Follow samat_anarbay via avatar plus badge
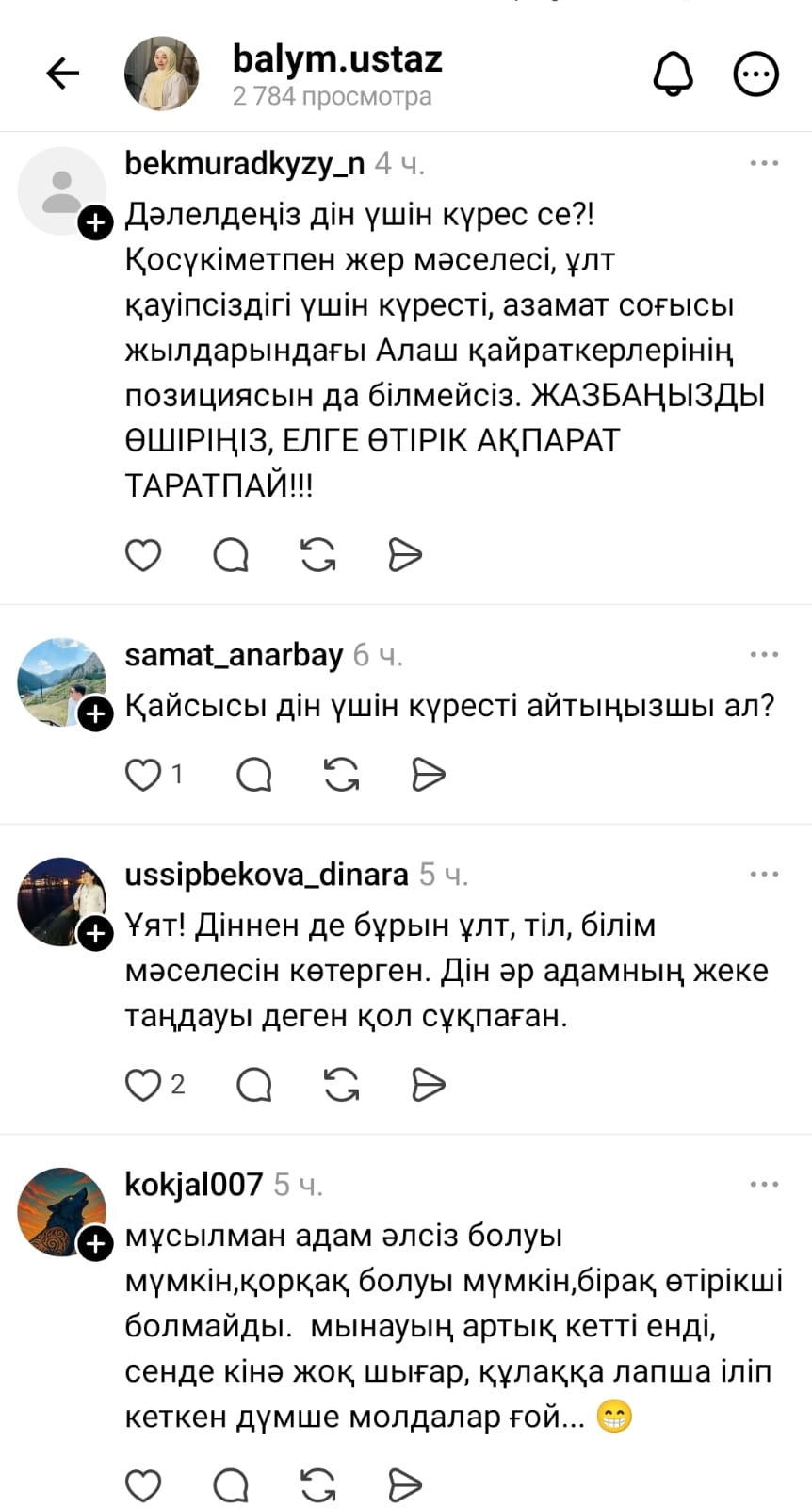812x1508 pixels. tap(95, 714)
